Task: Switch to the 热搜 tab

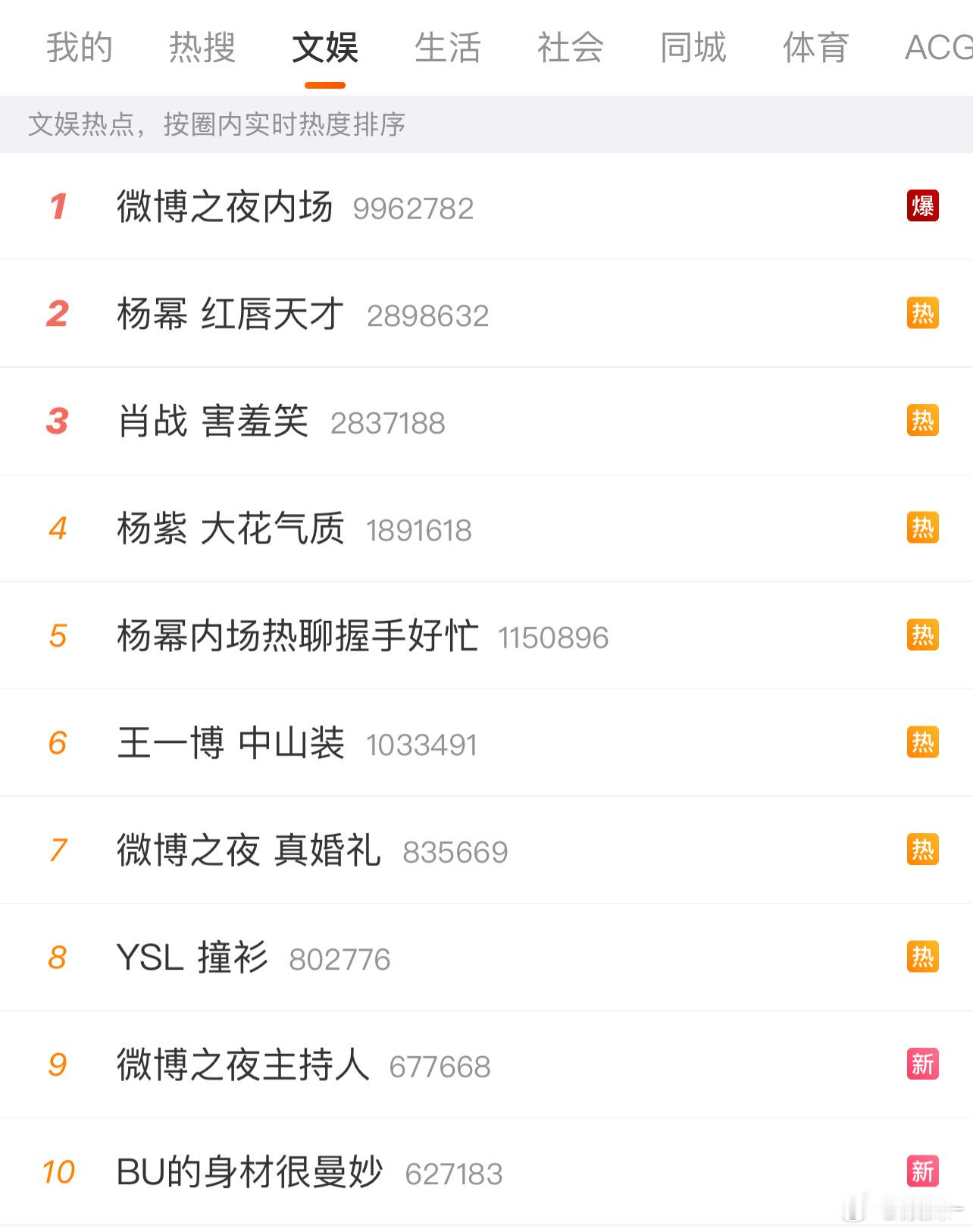Action: point(202,48)
